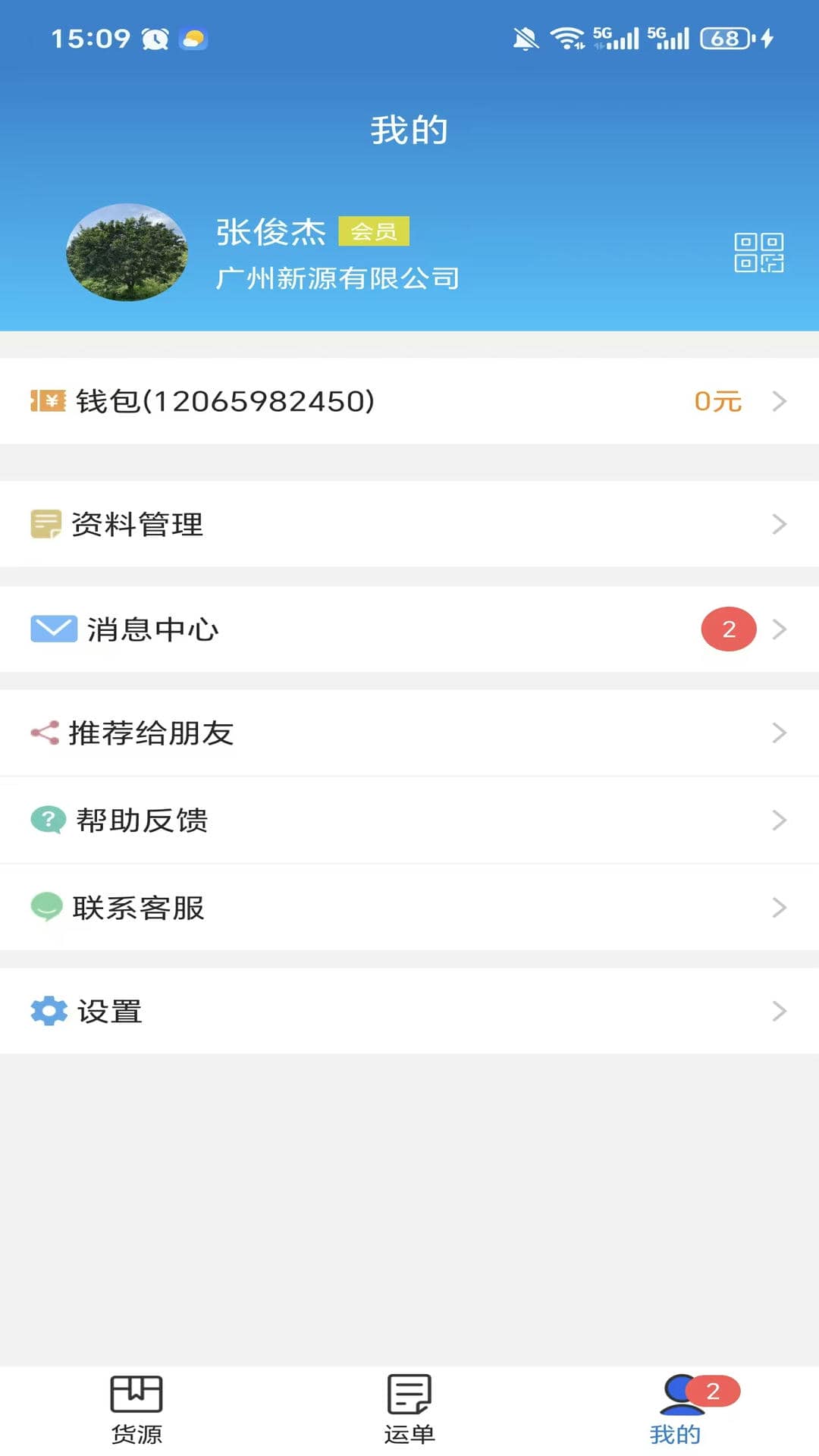Open the wallet icon next to balance

47,401
